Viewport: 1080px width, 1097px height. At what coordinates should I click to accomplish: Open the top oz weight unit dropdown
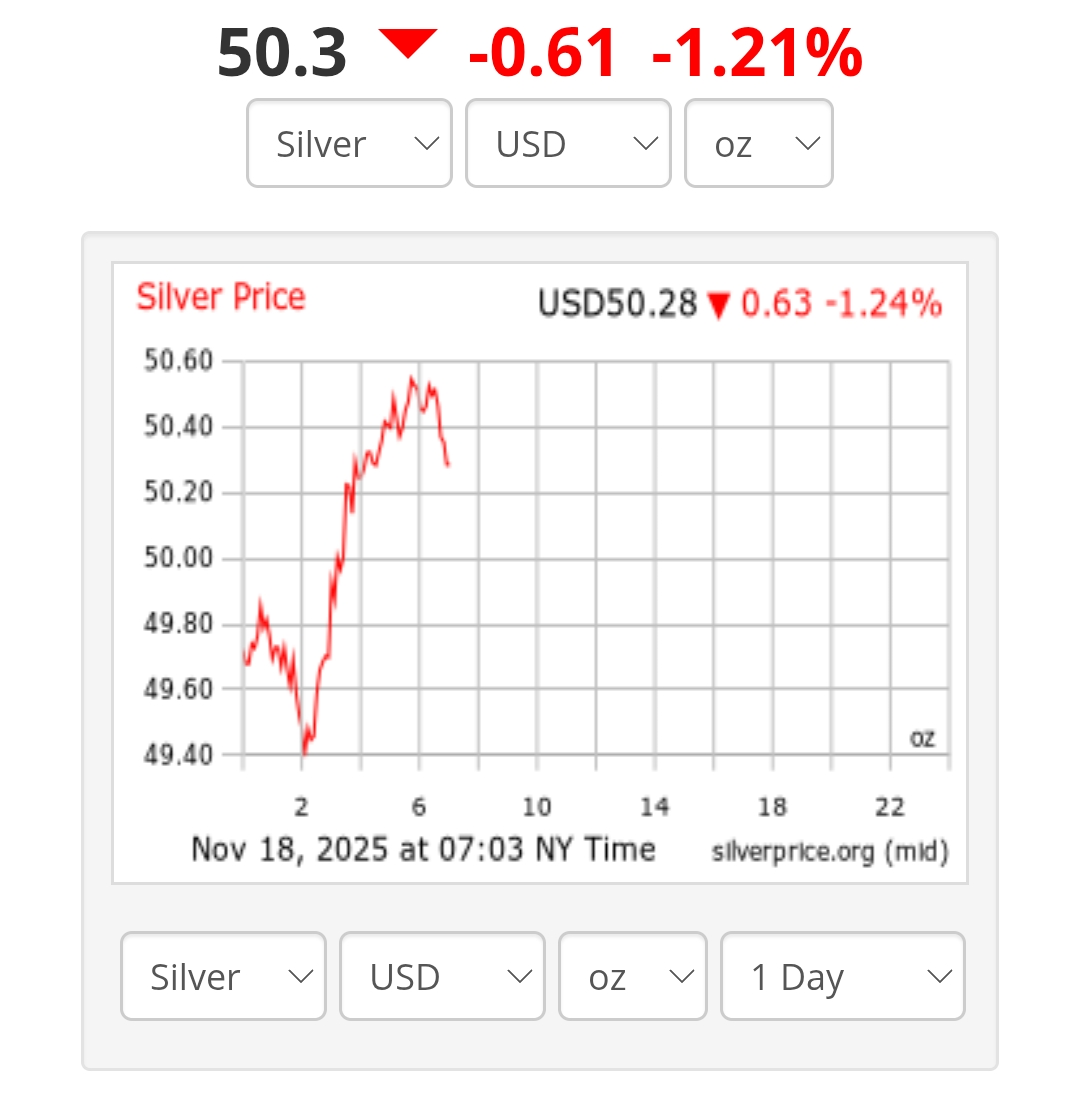click(x=758, y=143)
